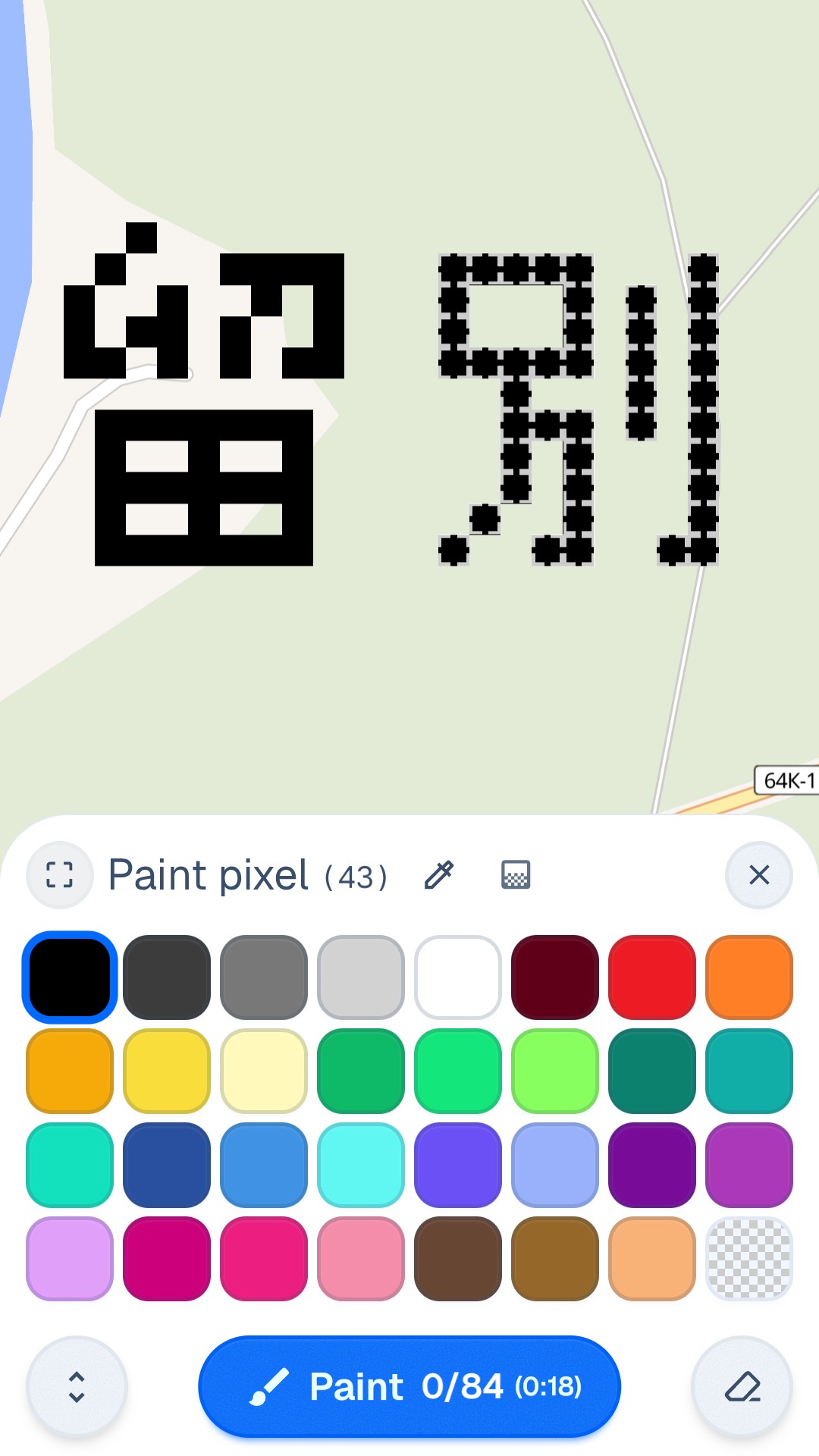Choose the light green swatch

[555, 1071]
